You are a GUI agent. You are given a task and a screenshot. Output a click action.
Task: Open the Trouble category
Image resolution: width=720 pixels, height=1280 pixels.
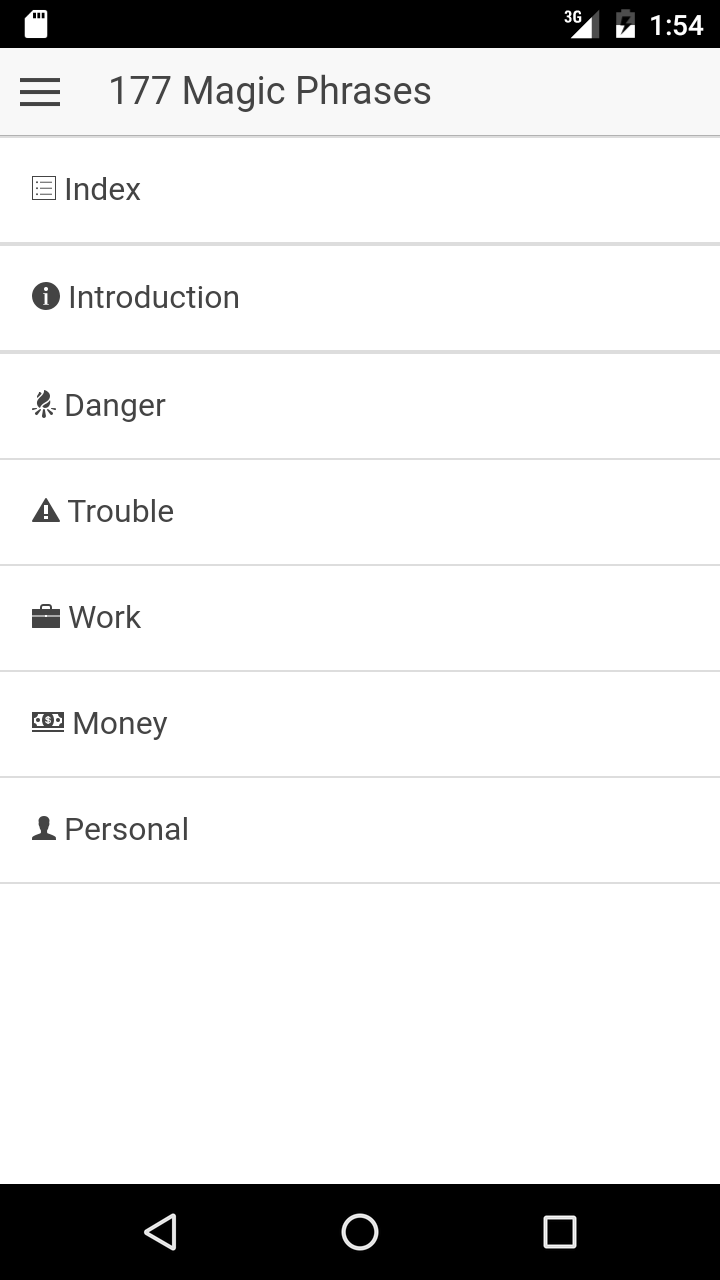coord(360,511)
